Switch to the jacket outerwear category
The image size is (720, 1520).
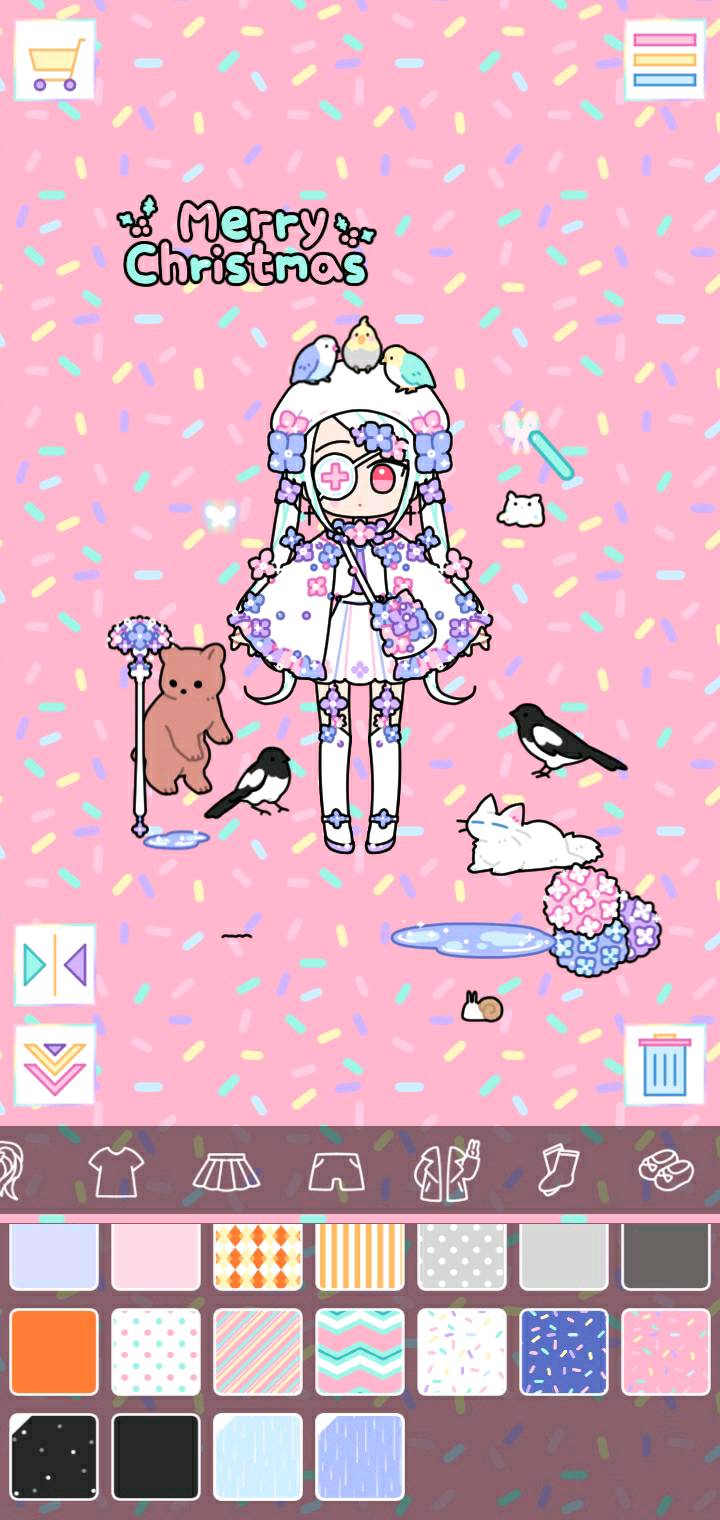tap(446, 1171)
